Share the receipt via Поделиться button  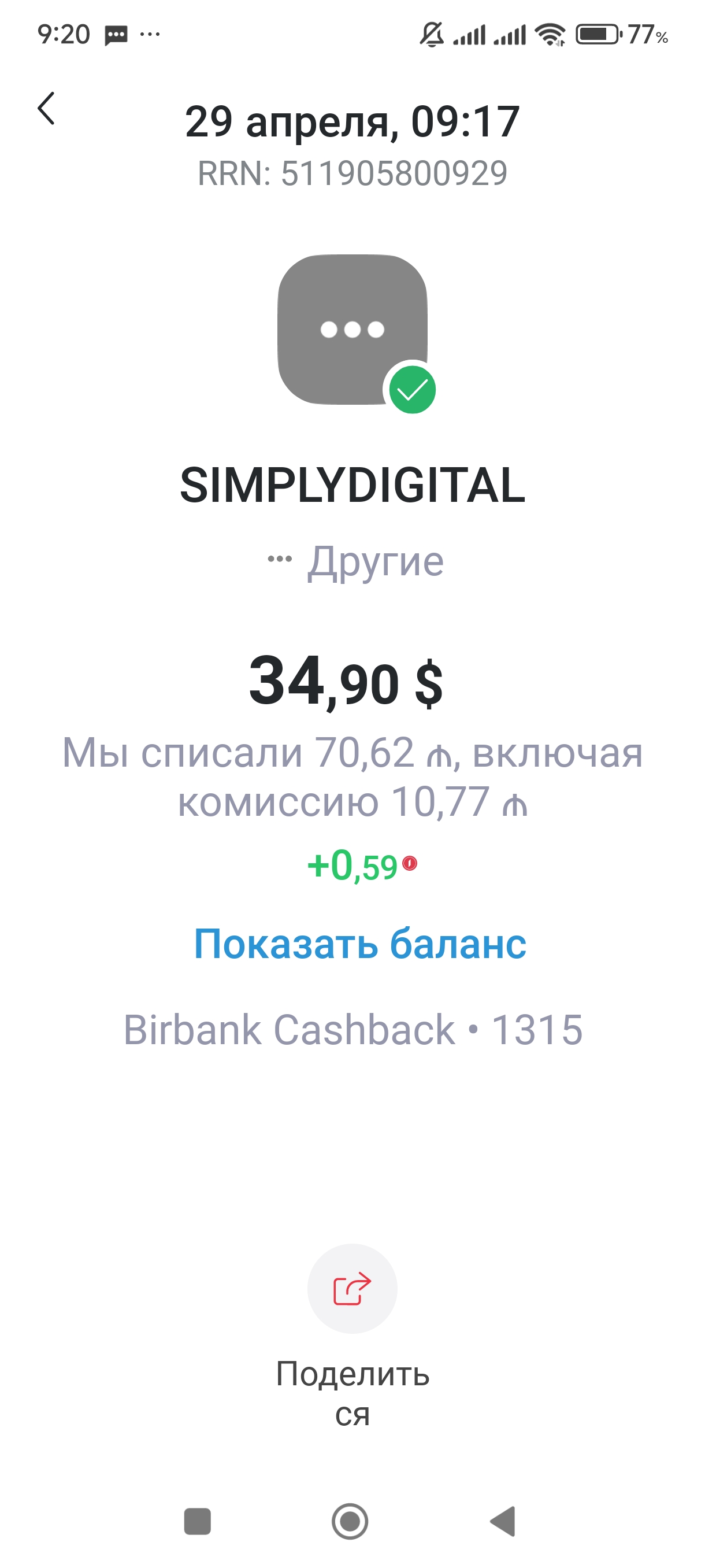click(352, 1289)
